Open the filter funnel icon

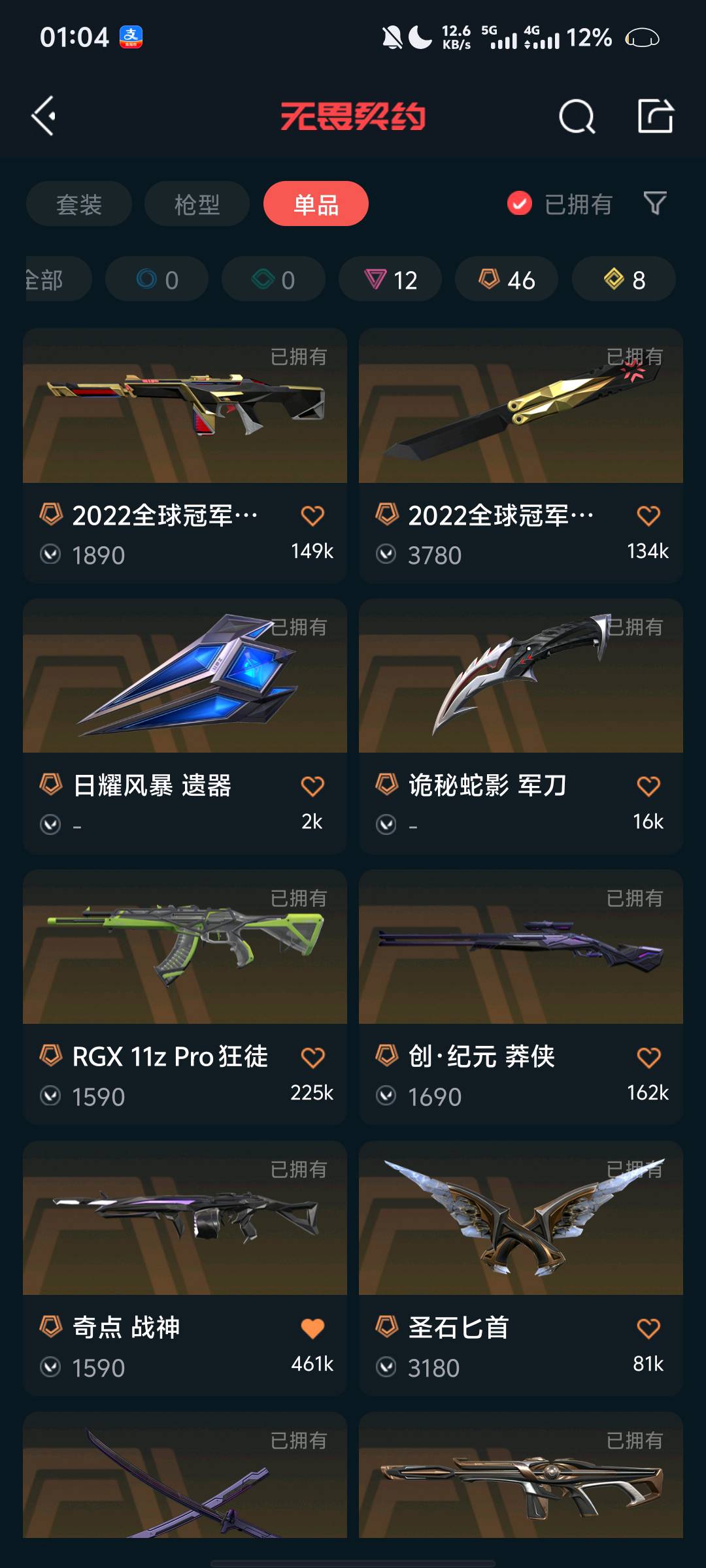pos(655,203)
